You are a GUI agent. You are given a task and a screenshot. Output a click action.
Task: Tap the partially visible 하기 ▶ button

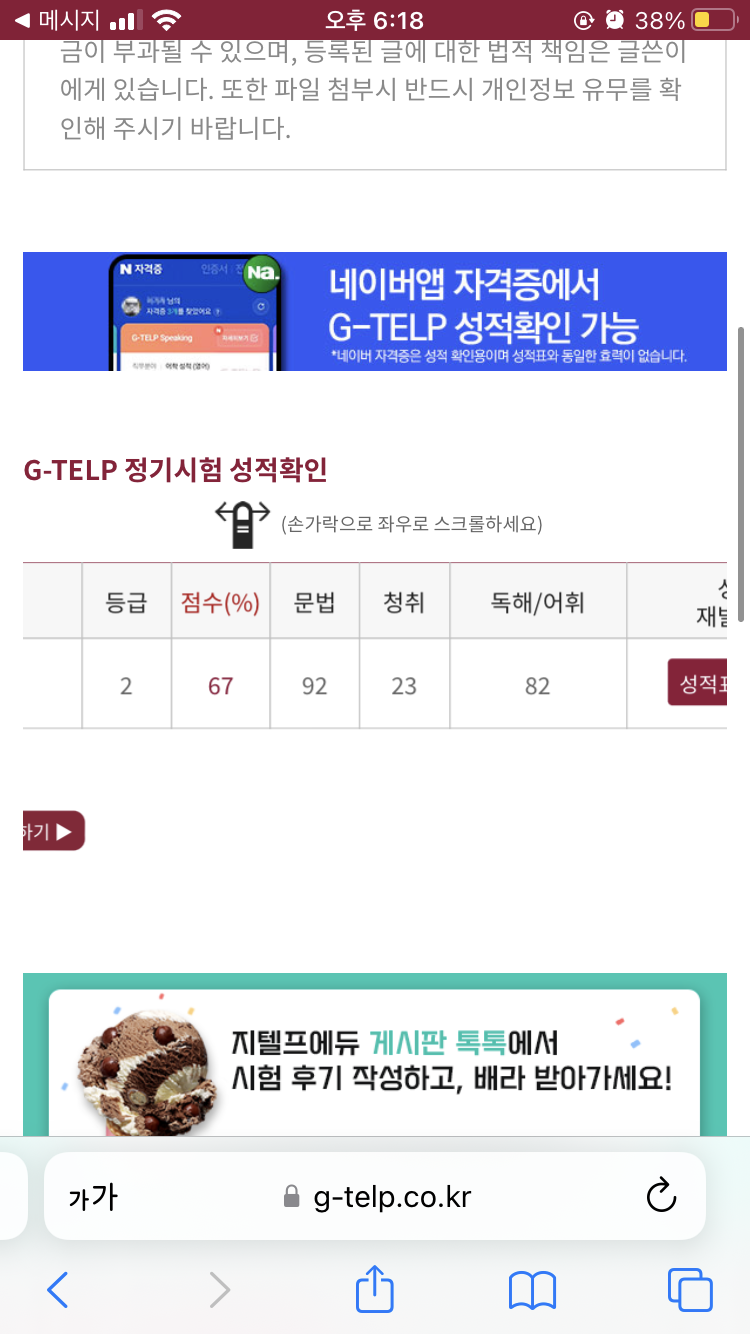52,831
